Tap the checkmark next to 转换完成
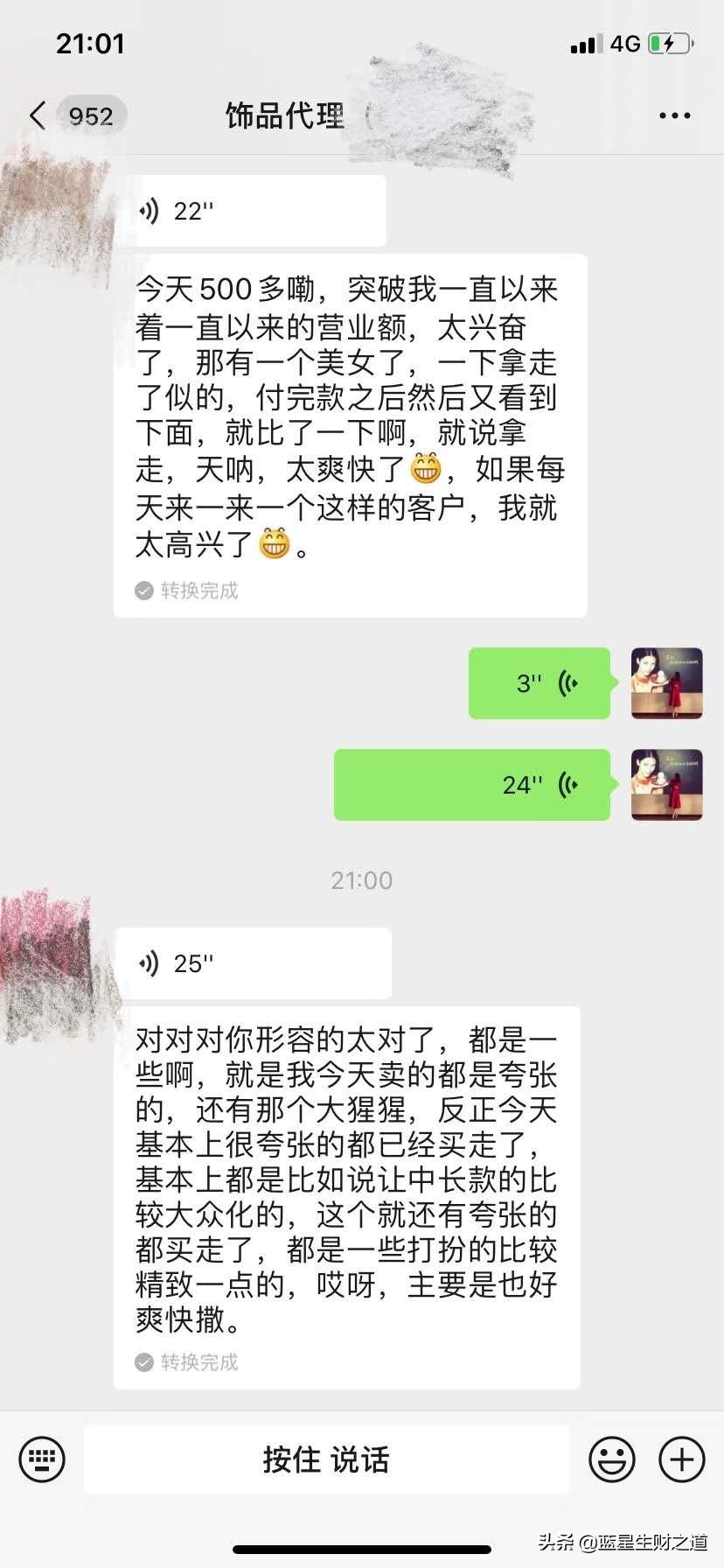724x1568 pixels. 143,591
